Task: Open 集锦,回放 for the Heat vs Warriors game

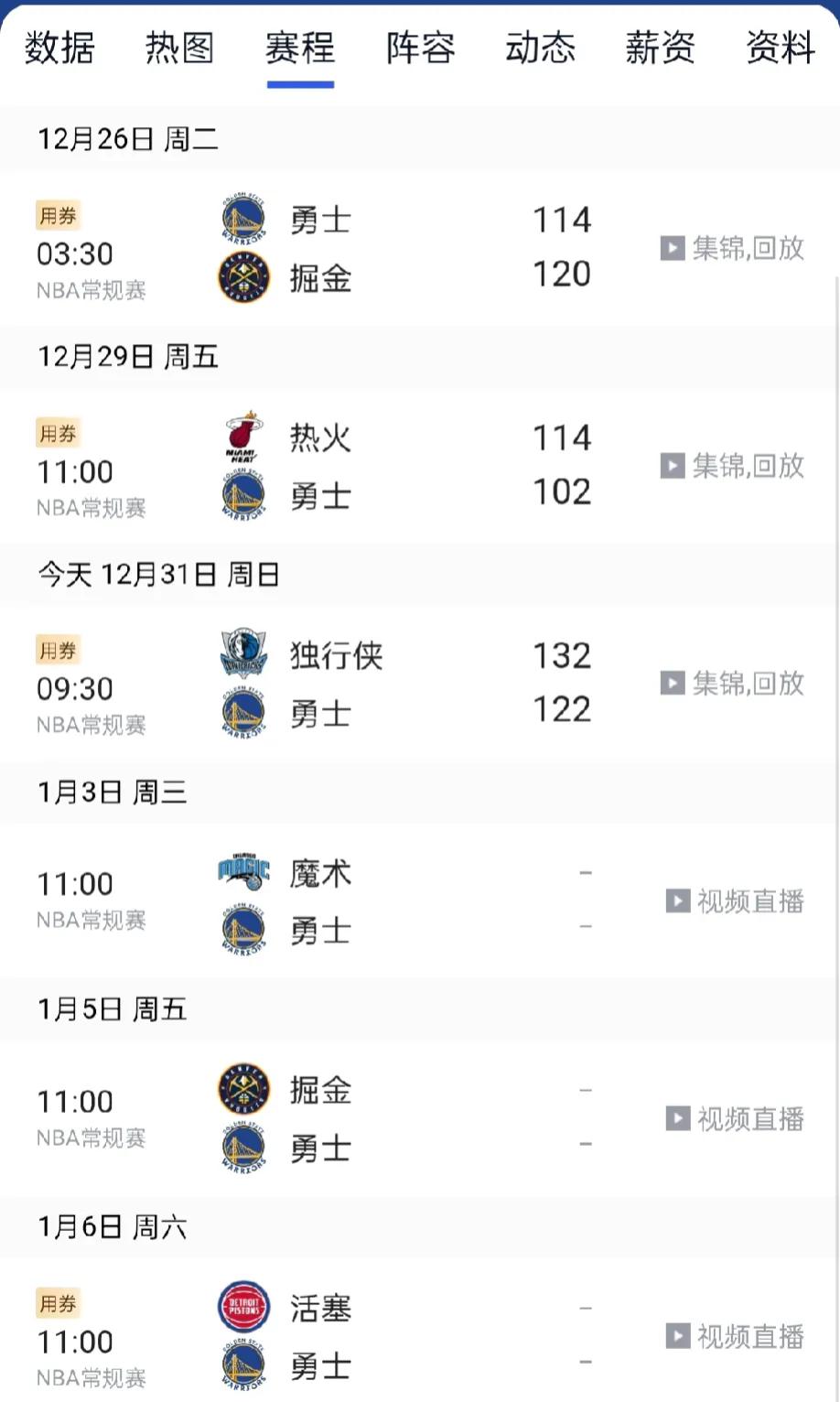Action: [x=747, y=466]
